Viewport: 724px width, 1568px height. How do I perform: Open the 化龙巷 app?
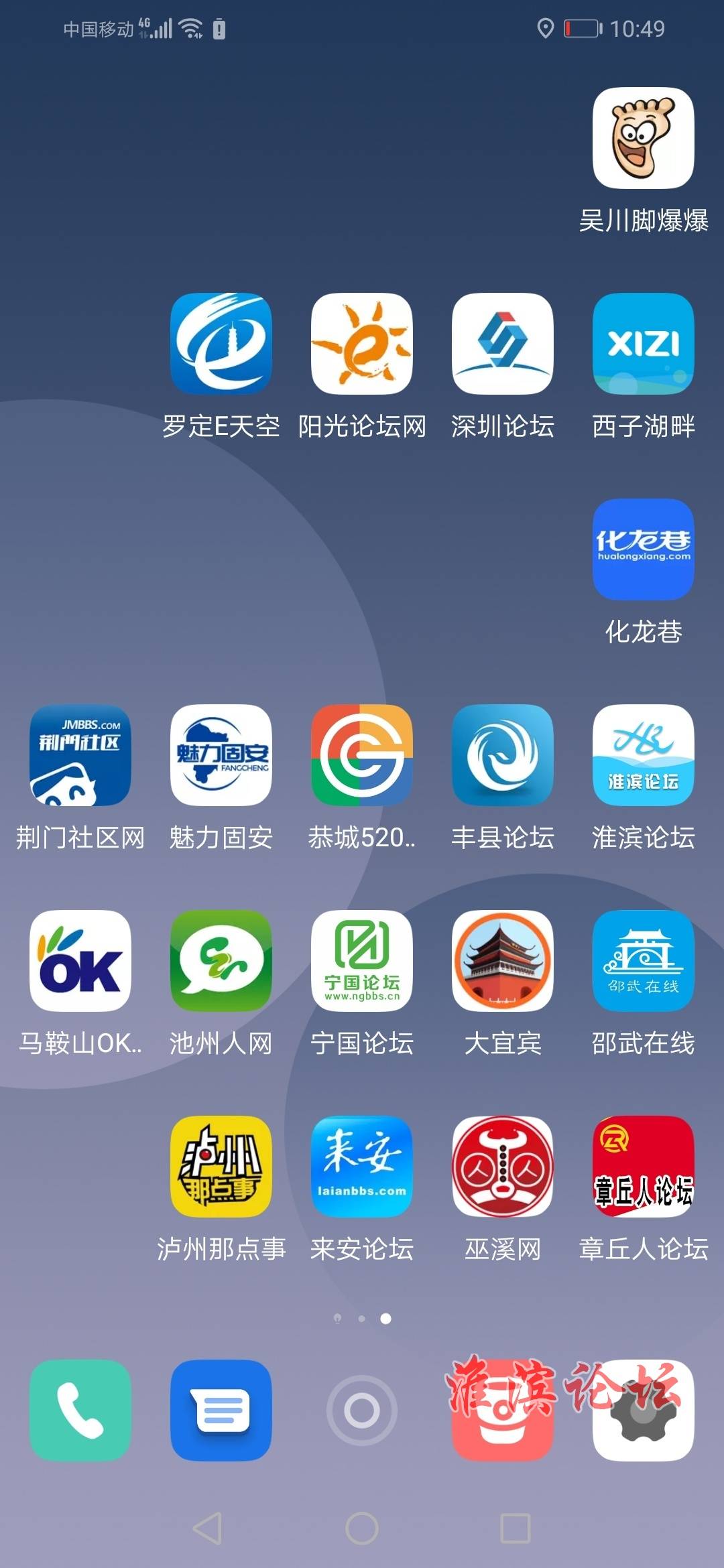[x=643, y=549]
